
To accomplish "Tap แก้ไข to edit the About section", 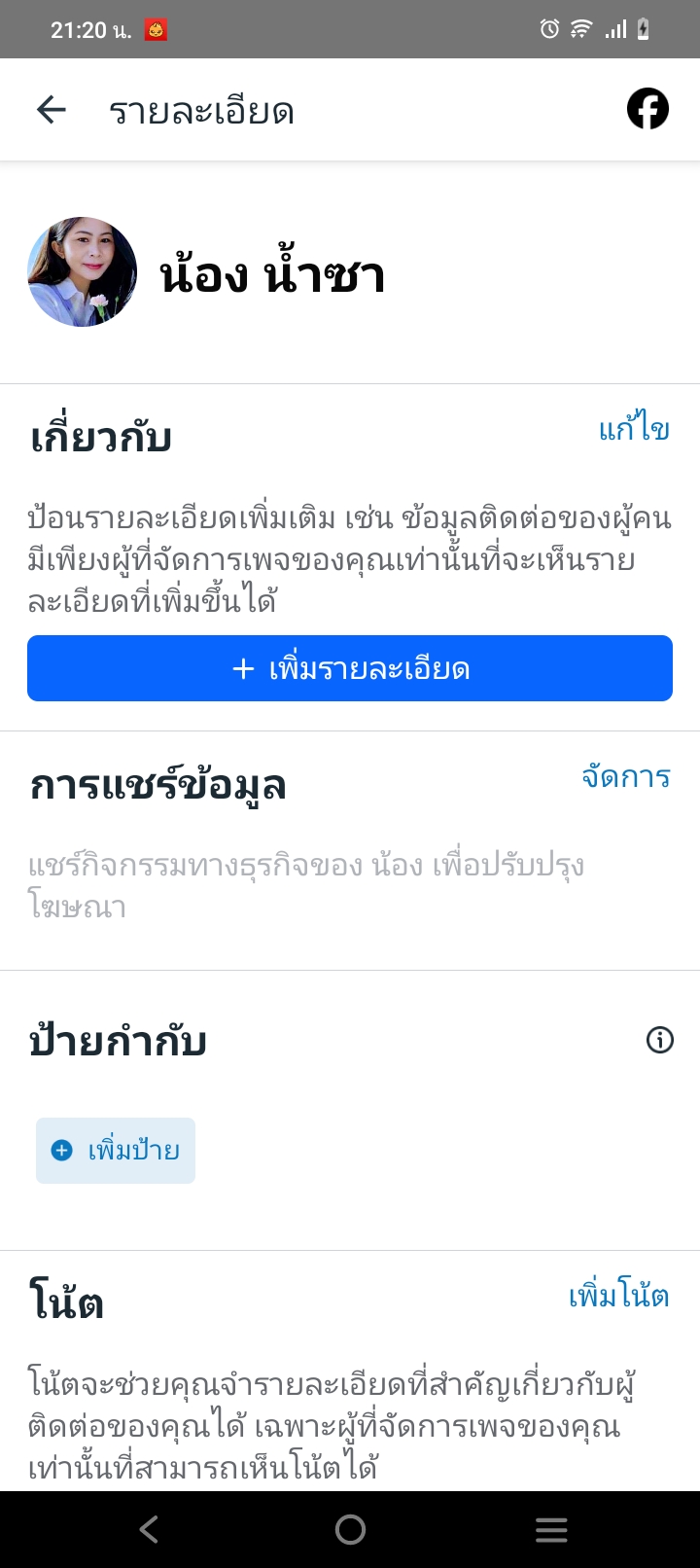I will click(634, 429).
